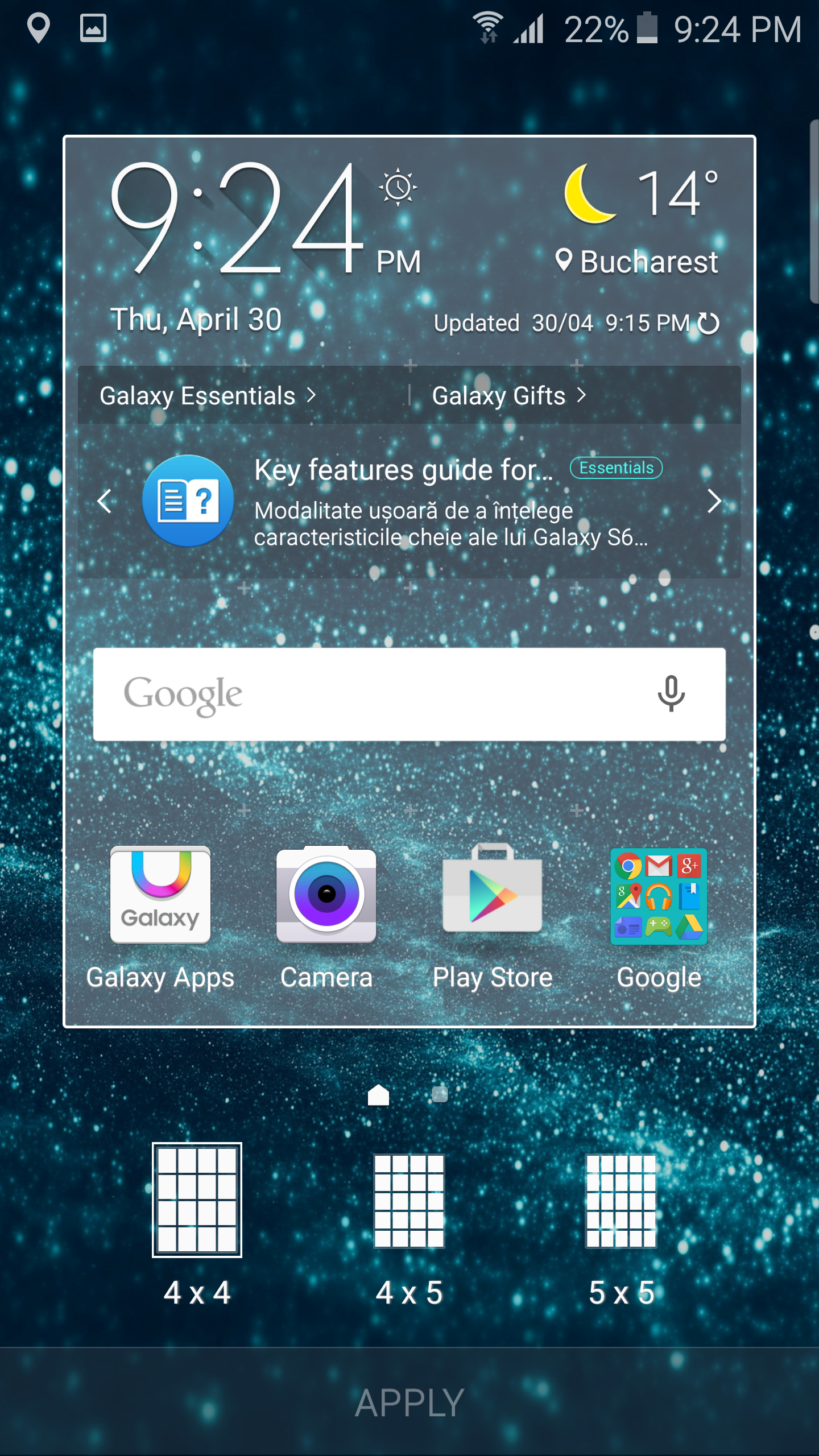
Task: Open the Play Store
Action: [x=493, y=917]
